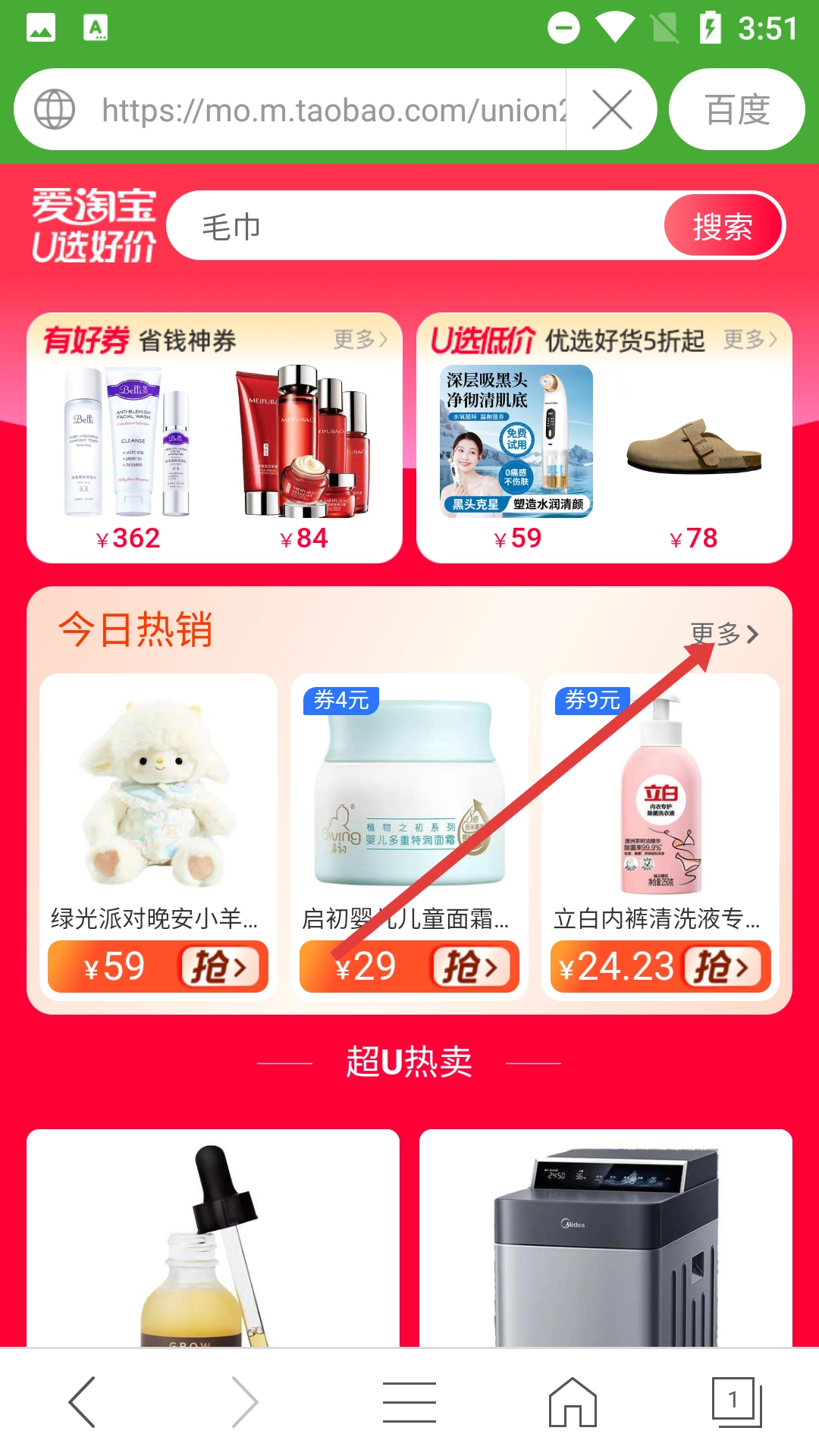Open the ¥84 red skincare set
This screenshot has height=1456, width=819.
click(305, 455)
